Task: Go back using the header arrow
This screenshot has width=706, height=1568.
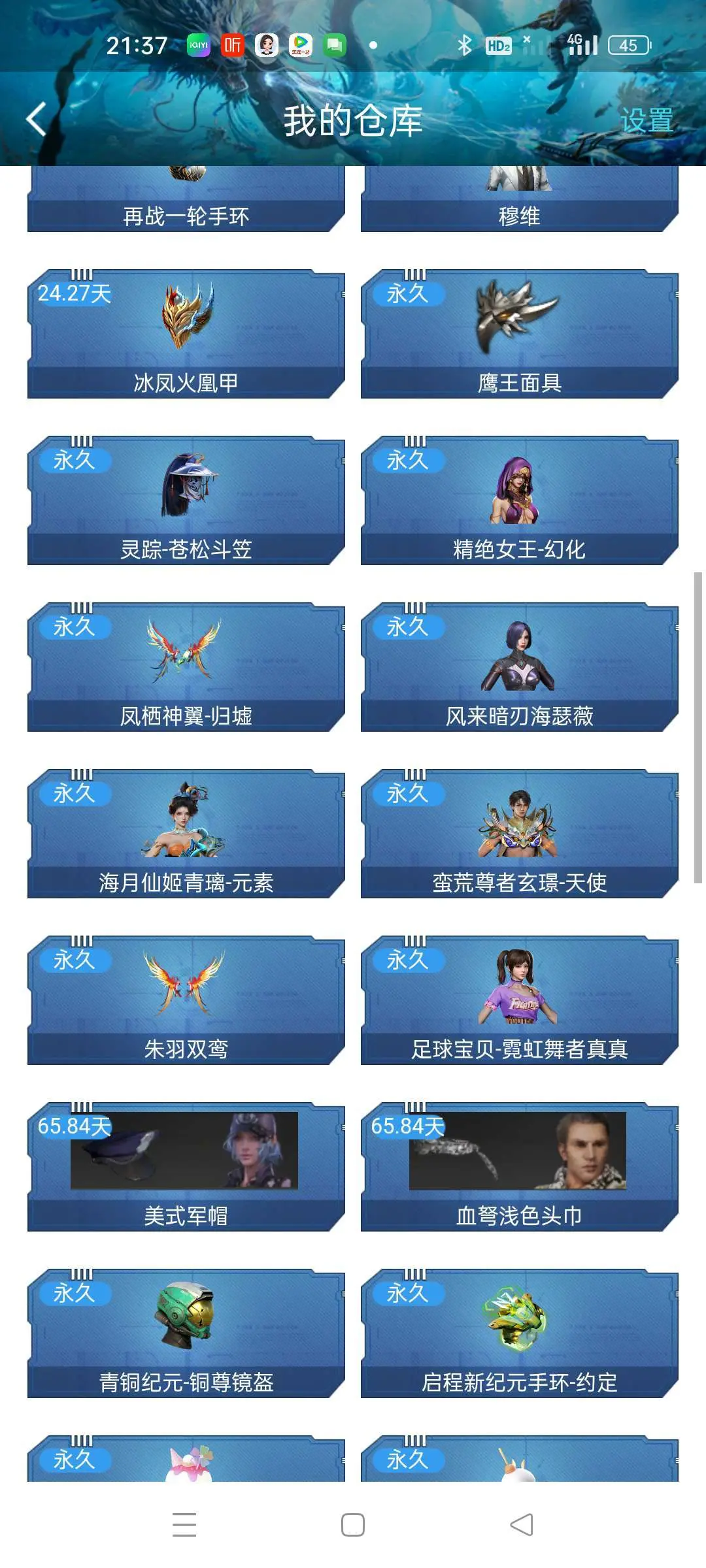Action: click(37, 120)
